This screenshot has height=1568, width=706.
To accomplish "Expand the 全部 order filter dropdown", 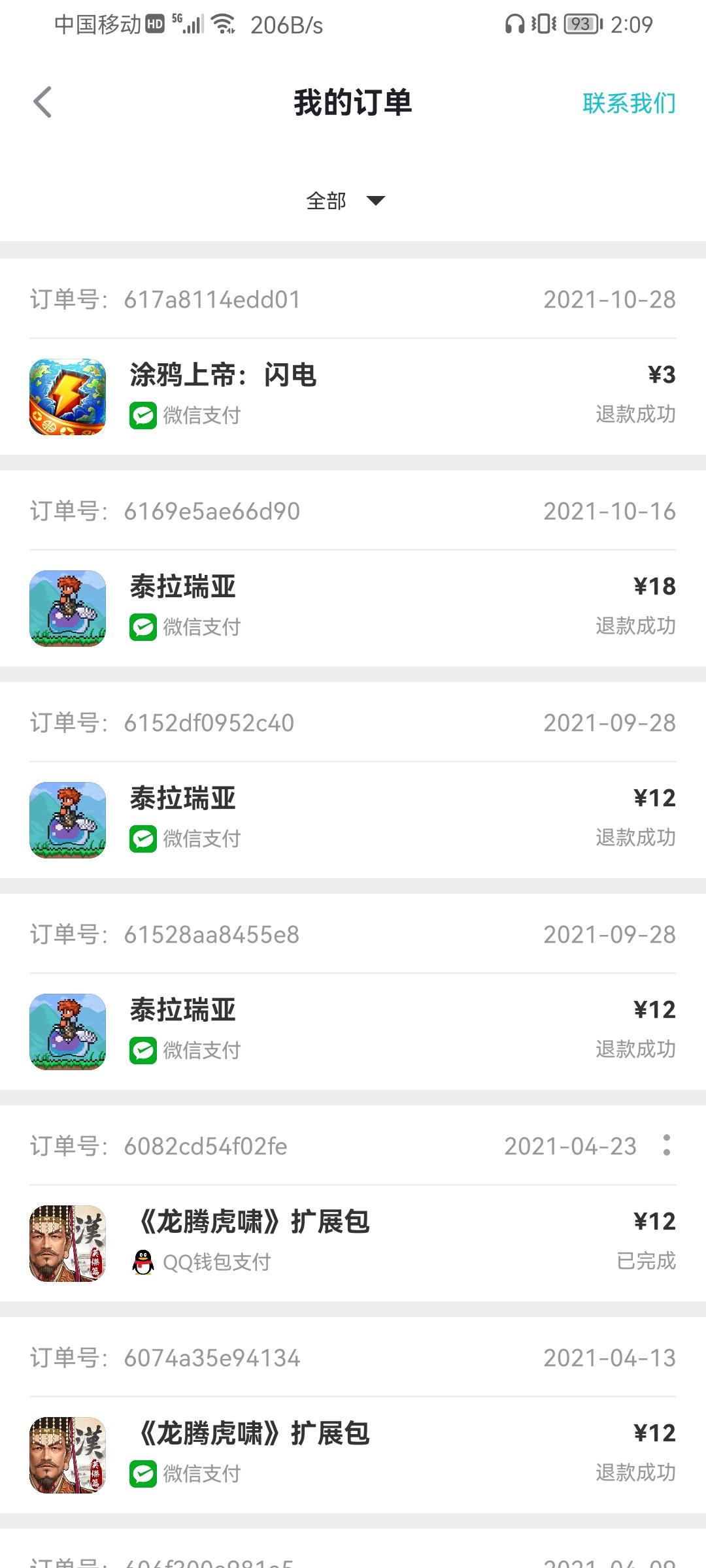I will [x=346, y=201].
